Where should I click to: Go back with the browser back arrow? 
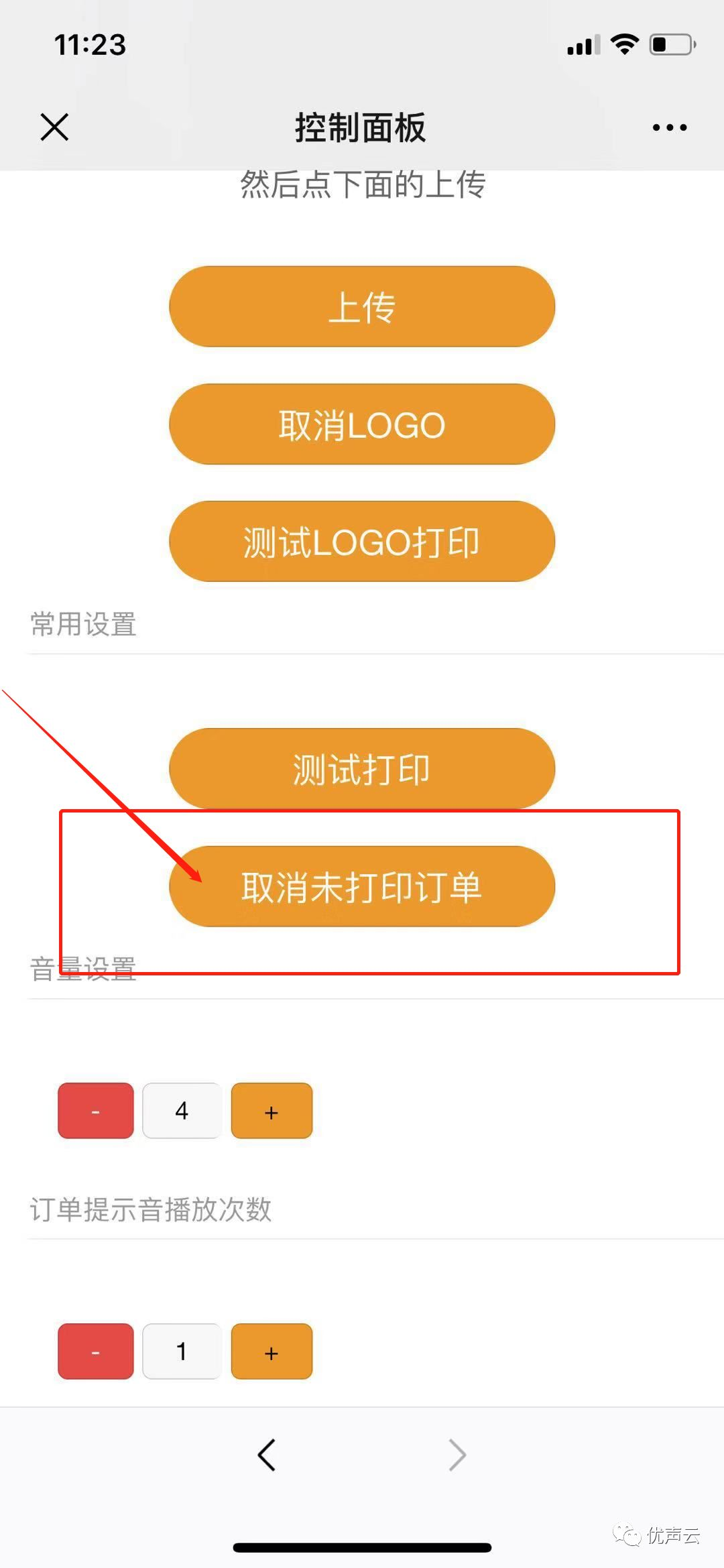(x=267, y=1455)
